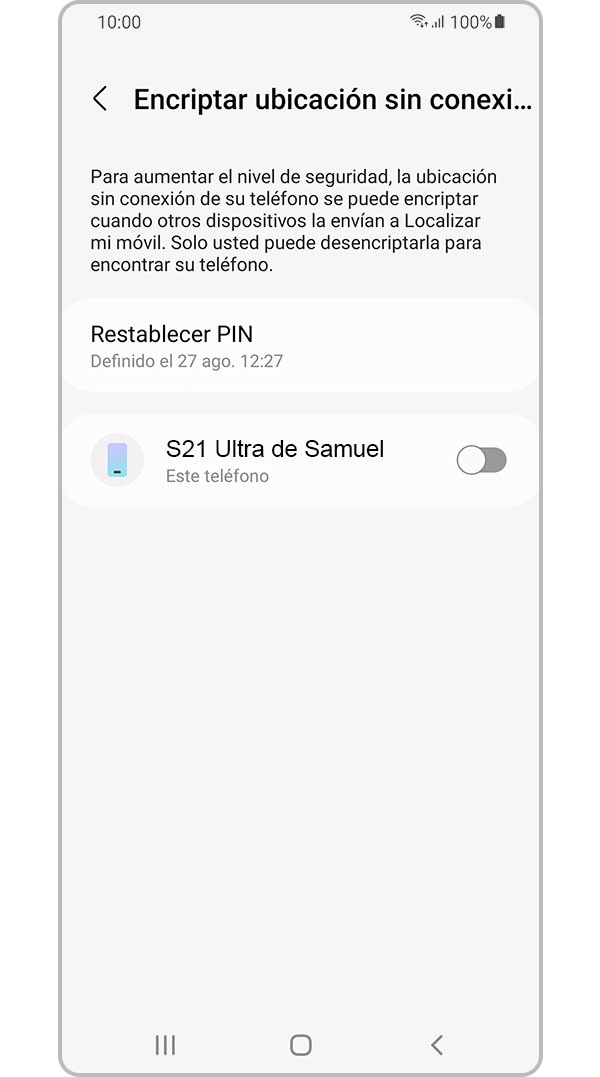Enable encryption for S21 Ultra de Samuel
The image size is (600, 1077).
(x=481, y=460)
